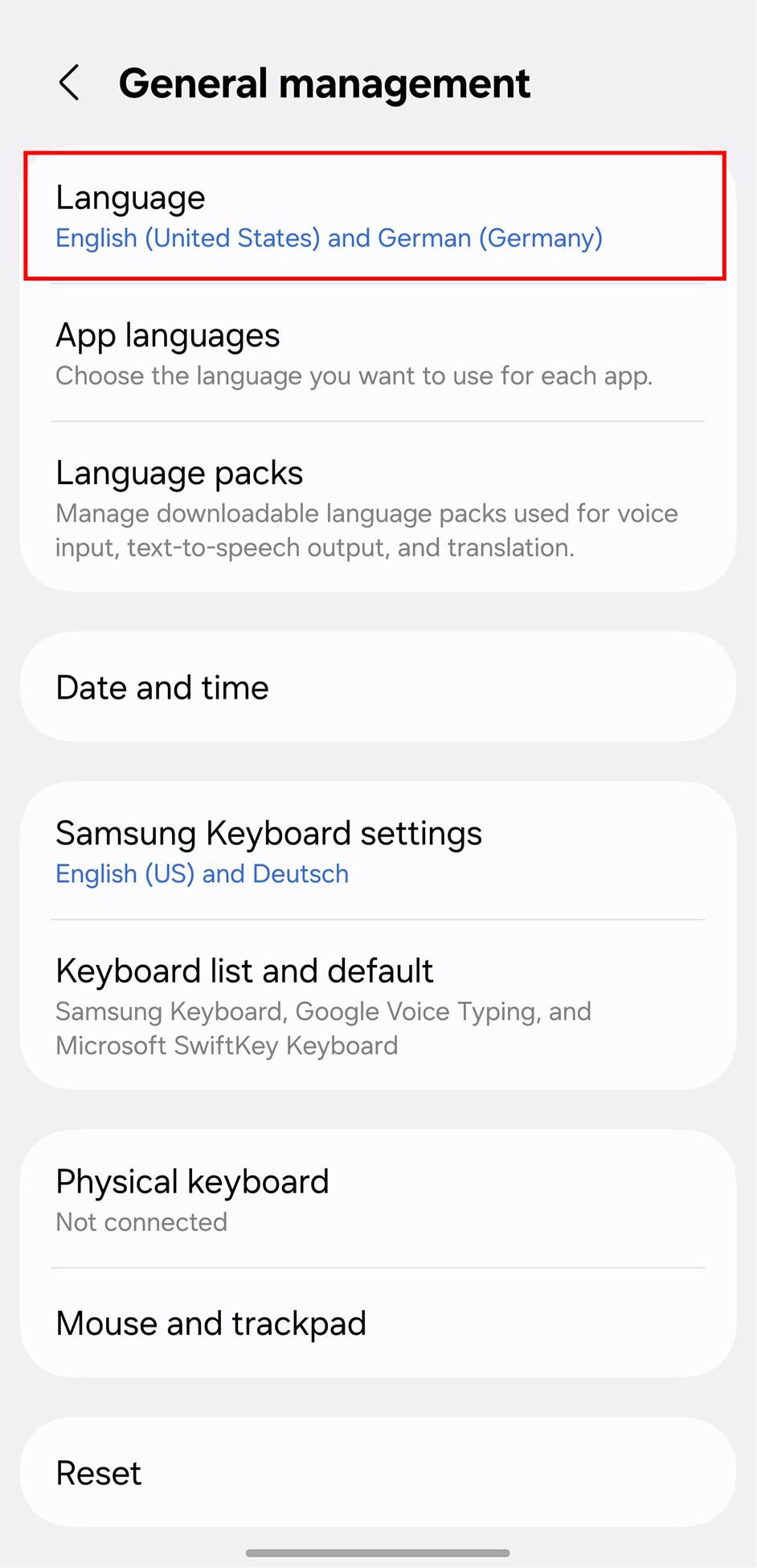757x1568 pixels.
Task: Tap Choose the language description text
Action: pos(354,376)
